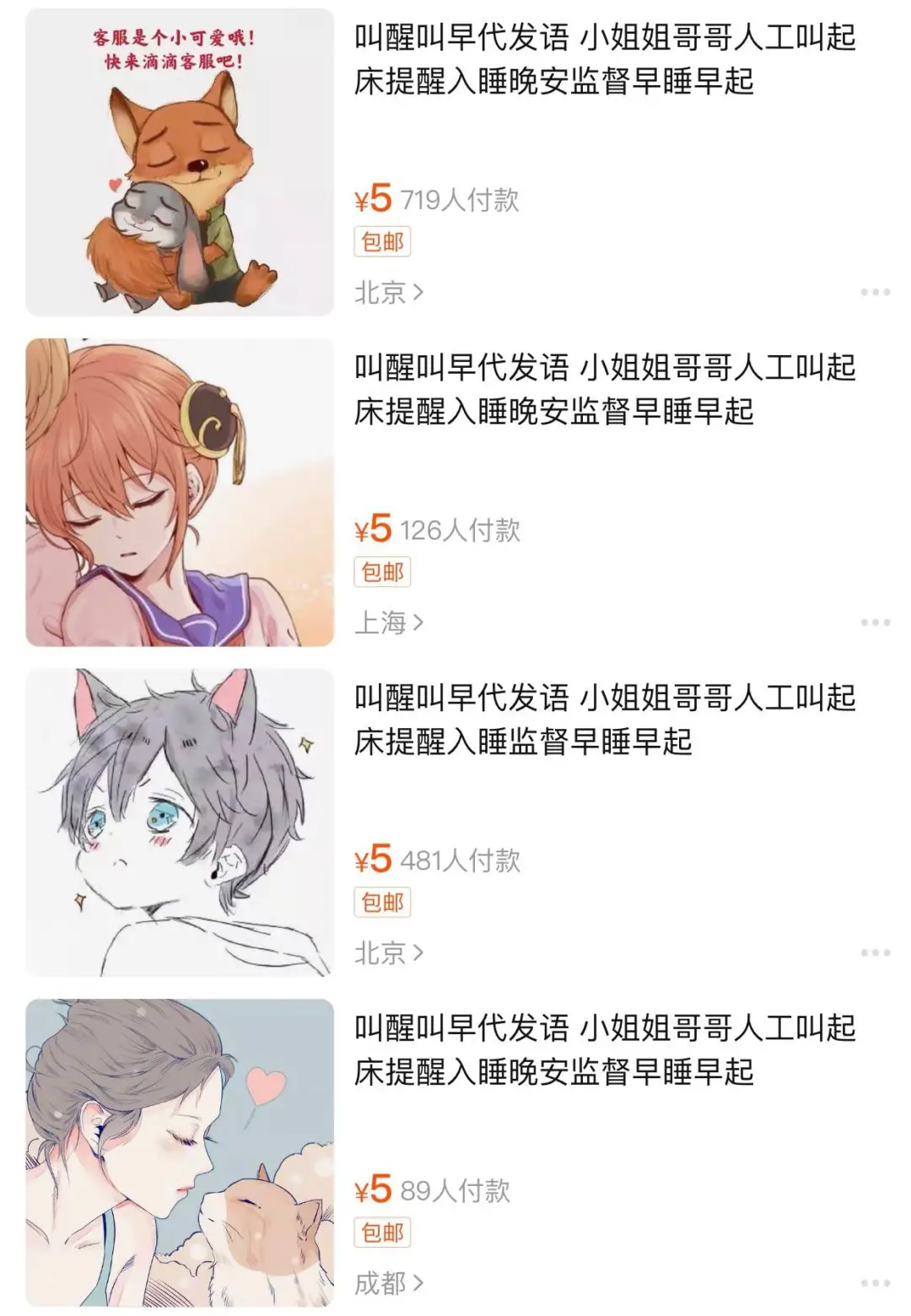Screen dimensions: 911x1316
Task: Open more options for the 成都 item
Action: tap(875, 1283)
